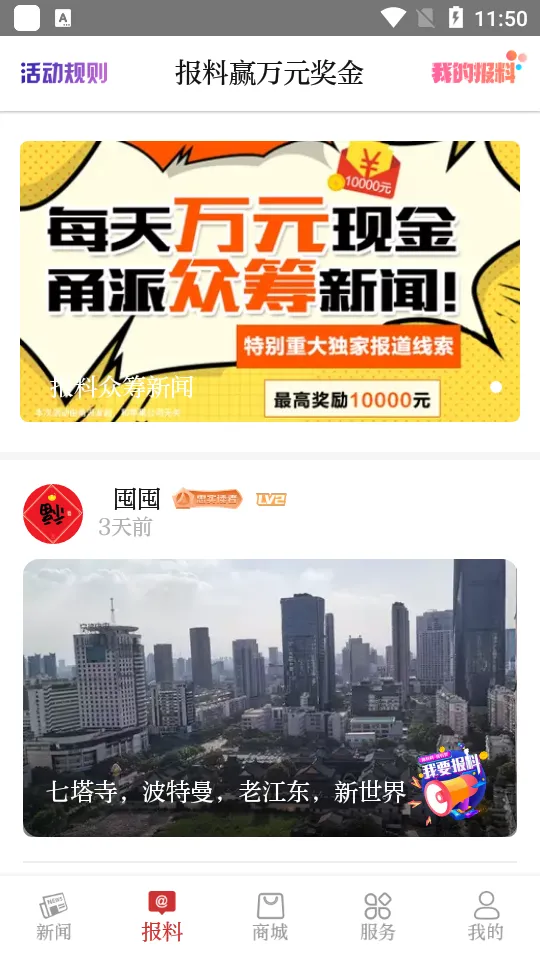
Task: View user 囤囤's avatar profile
Action: (x=53, y=514)
